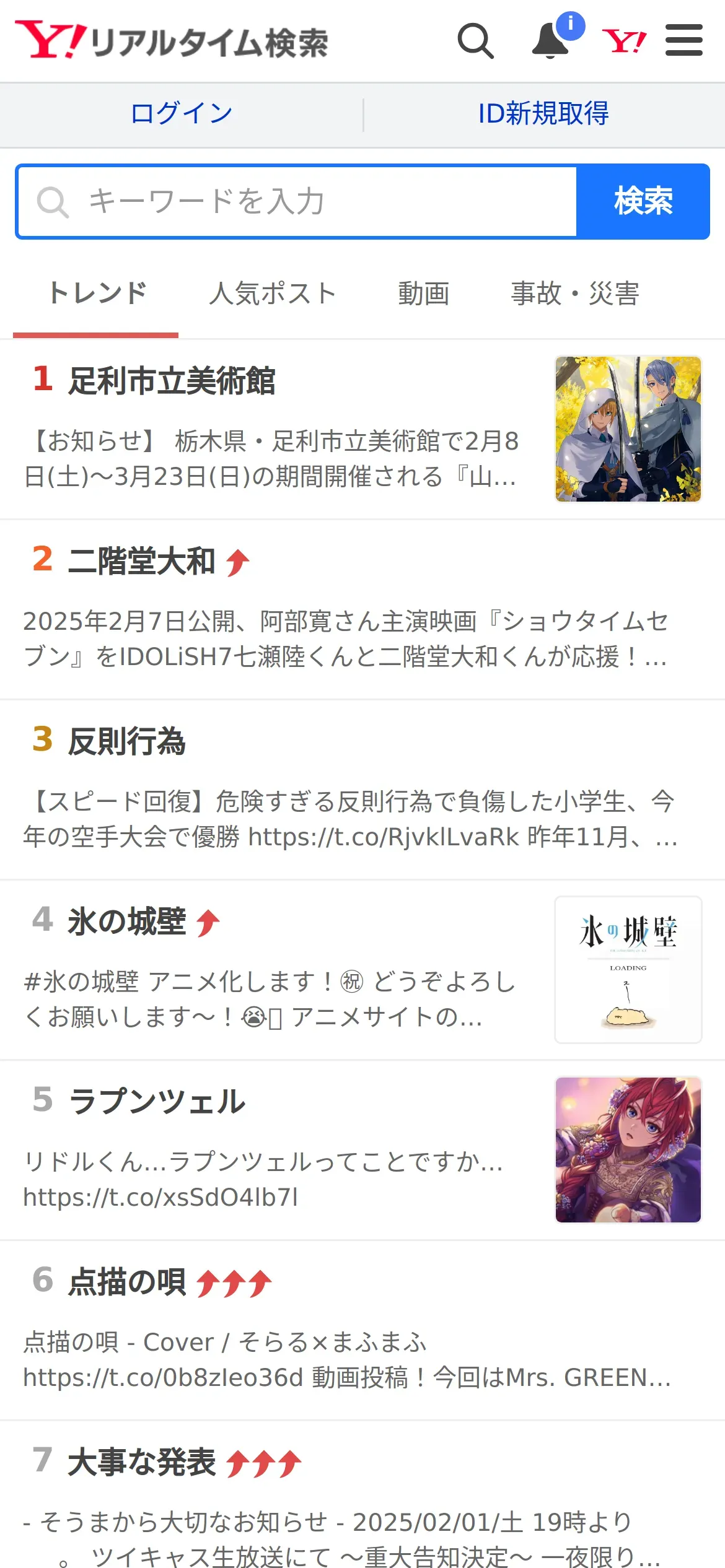The height and width of the screenshot is (1568, 725).
Task: Open trend 二階堂大和
Action: click(x=141, y=561)
